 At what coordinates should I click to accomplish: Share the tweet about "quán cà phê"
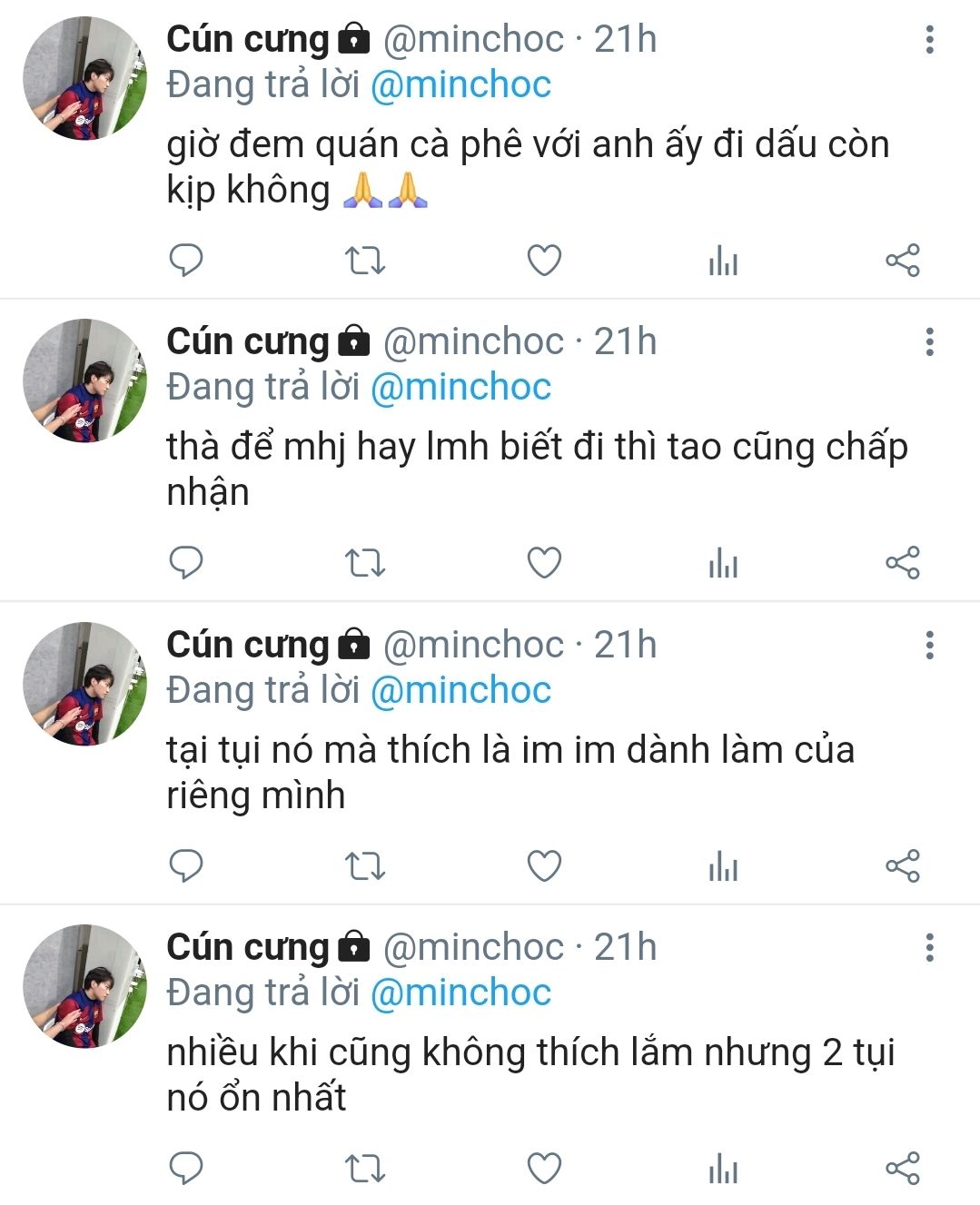click(902, 261)
